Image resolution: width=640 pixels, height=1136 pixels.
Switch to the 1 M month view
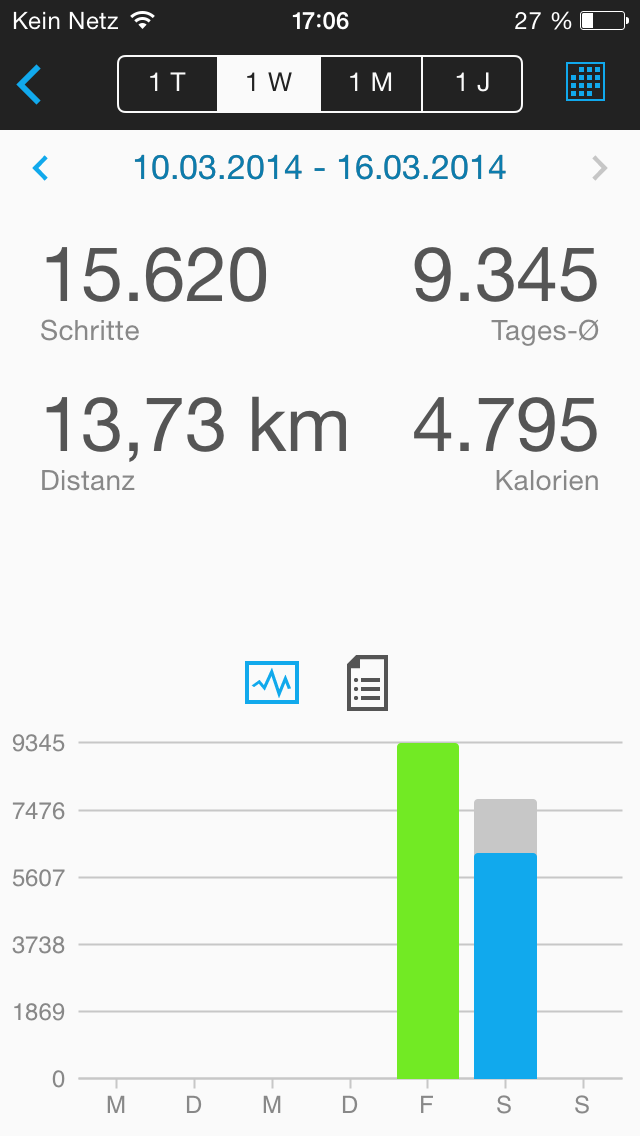371,83
